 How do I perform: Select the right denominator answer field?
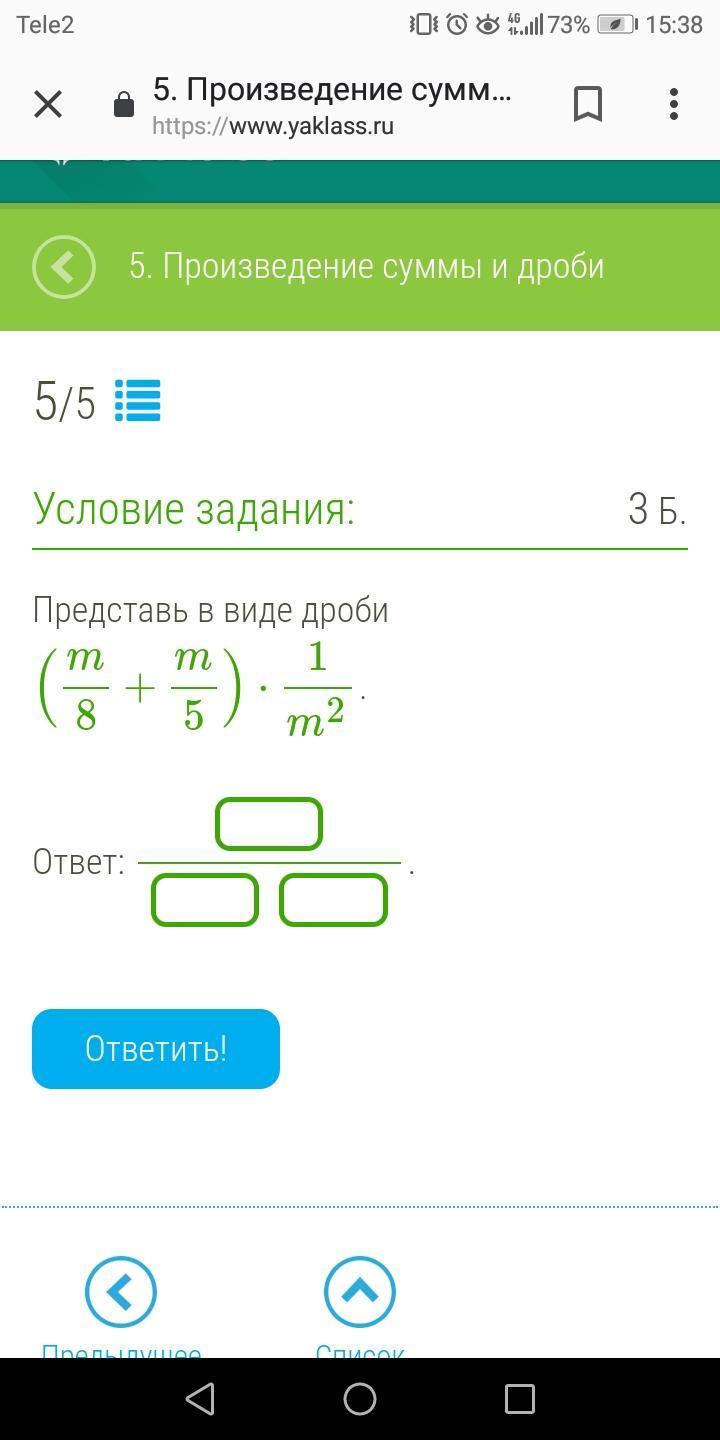coord(333,900)
